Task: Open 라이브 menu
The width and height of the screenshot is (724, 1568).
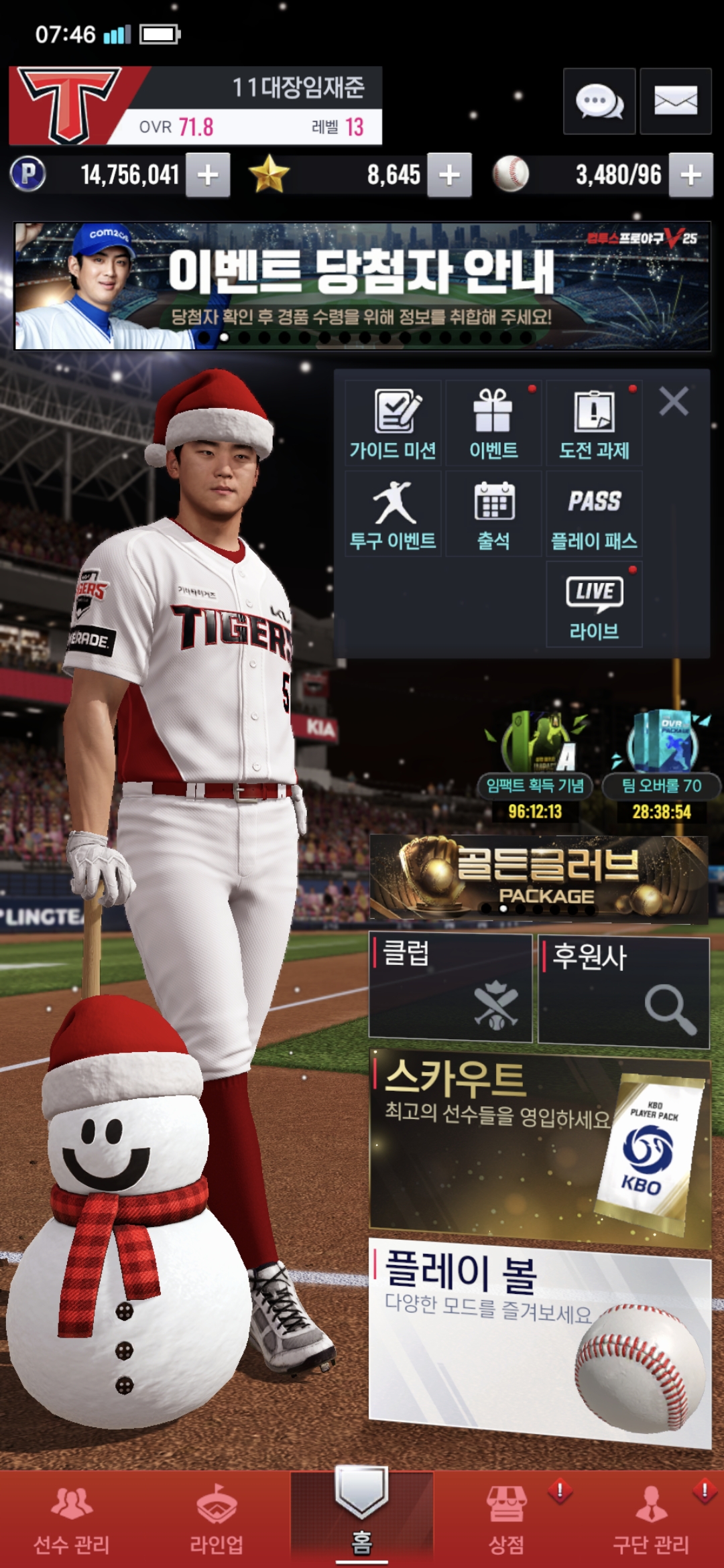Action: pyautogui.click(x=594, y=604)
